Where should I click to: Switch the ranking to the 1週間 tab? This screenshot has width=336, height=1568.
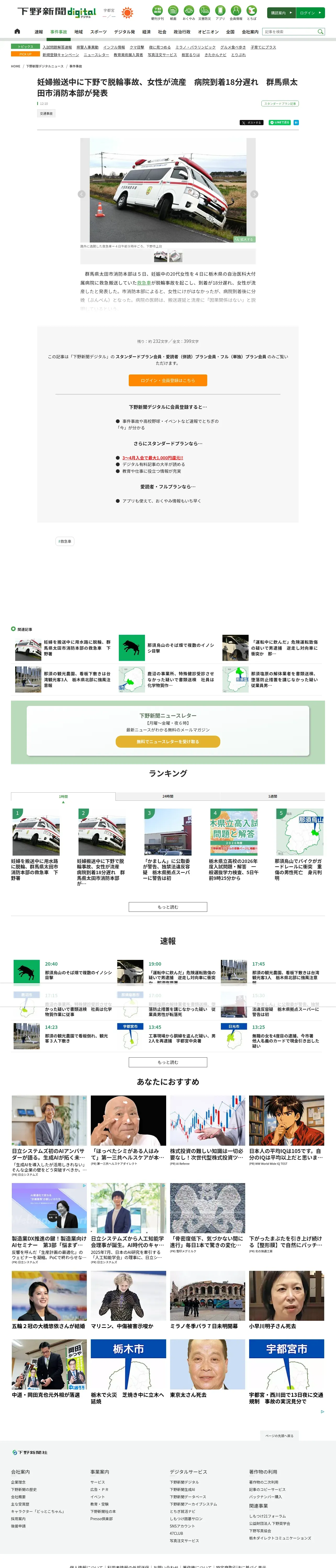[x=273, y=796]
